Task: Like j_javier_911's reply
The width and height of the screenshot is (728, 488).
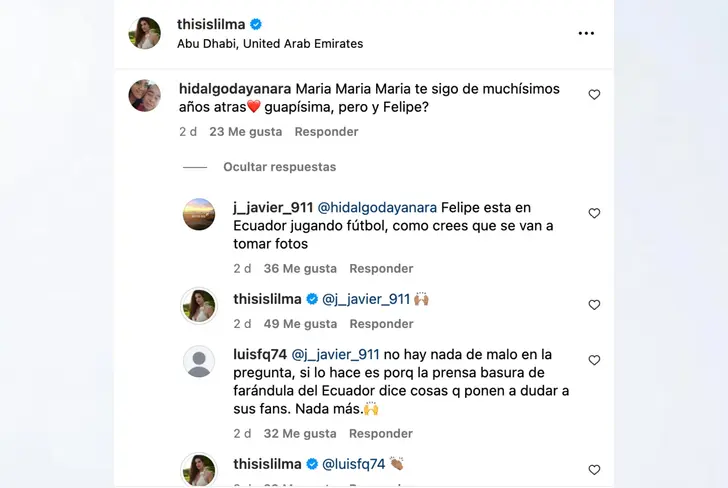Action: 594,214
